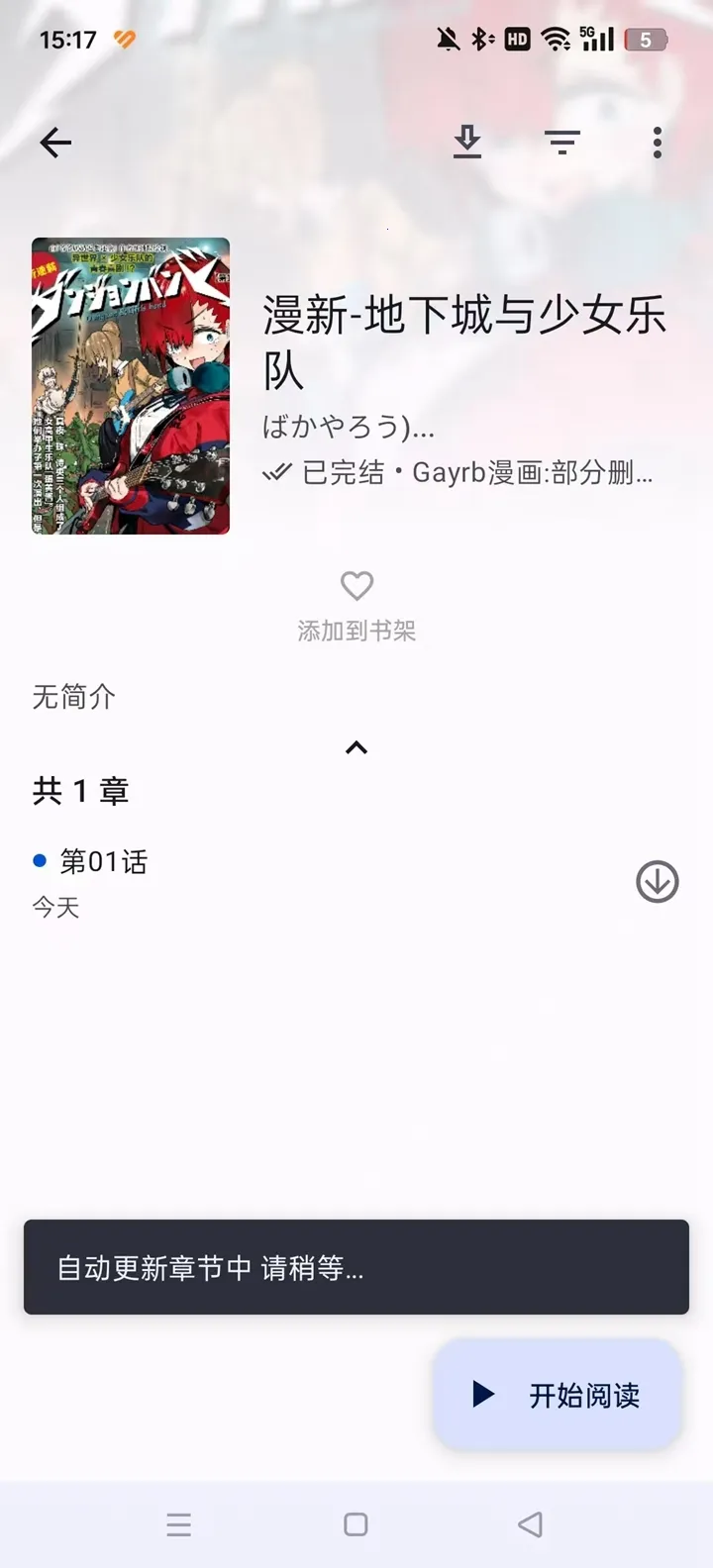The width and height of the screenshot is (713, 1568).
Task: Tap the 自动更新章节中 progress toast
Action: coord(356,1268)
